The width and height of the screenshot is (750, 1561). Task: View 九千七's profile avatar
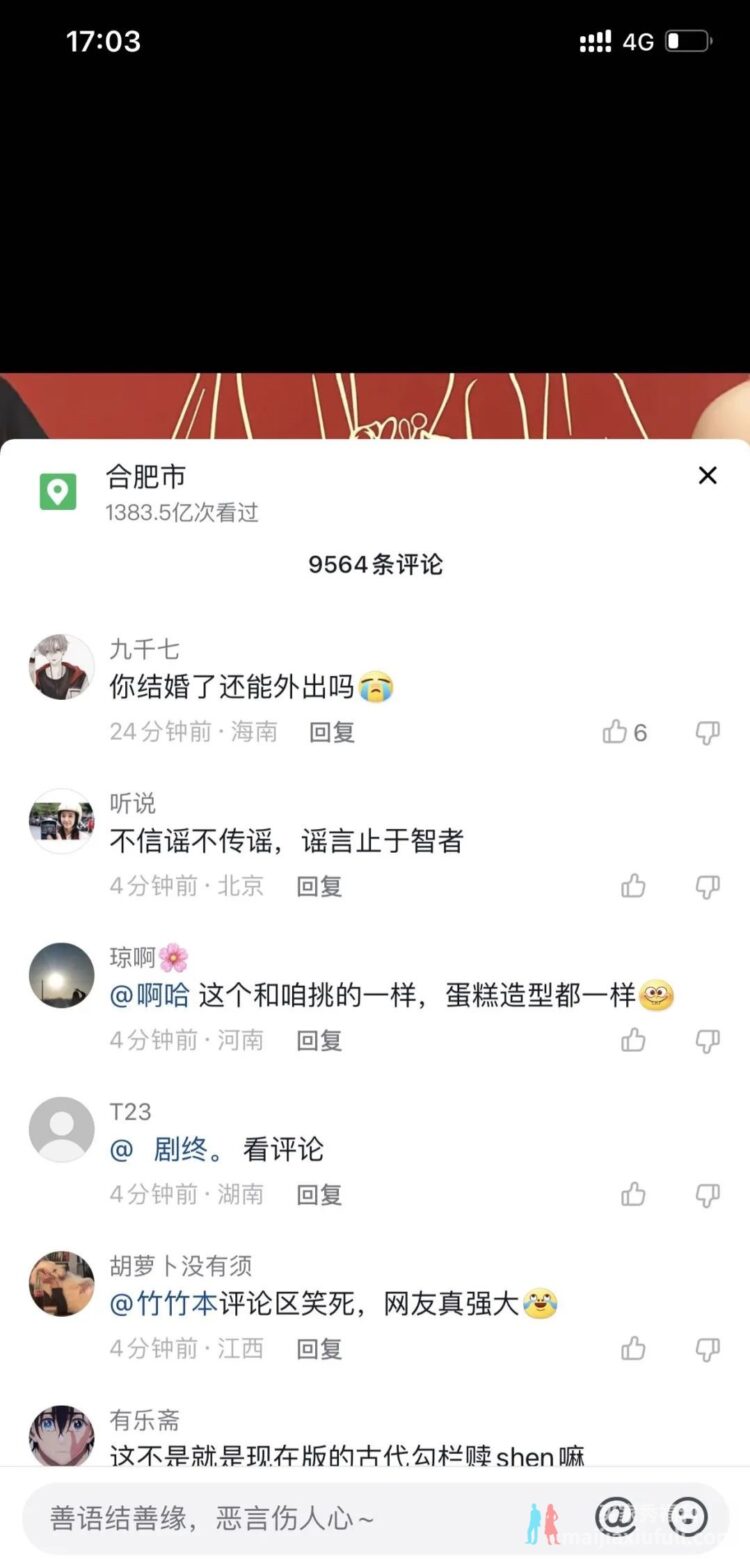[x=62, y=667]
